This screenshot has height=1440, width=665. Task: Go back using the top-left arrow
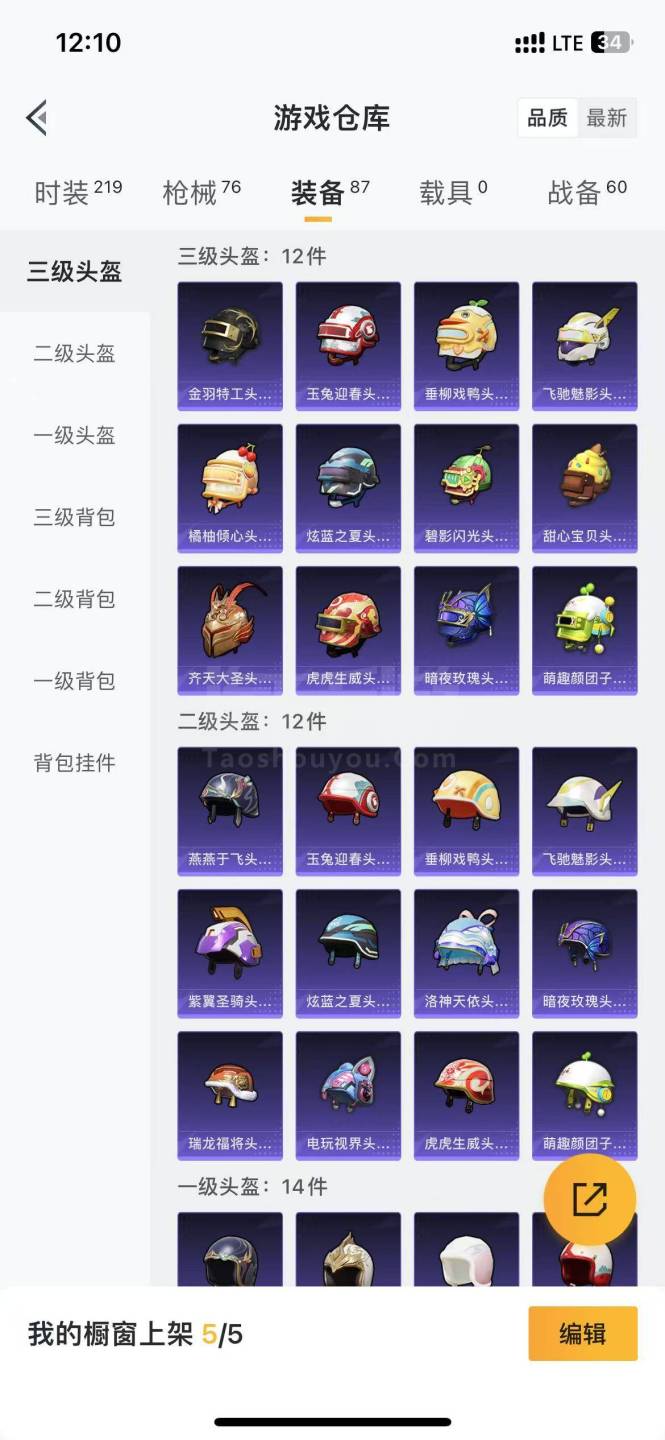point(37,118)
